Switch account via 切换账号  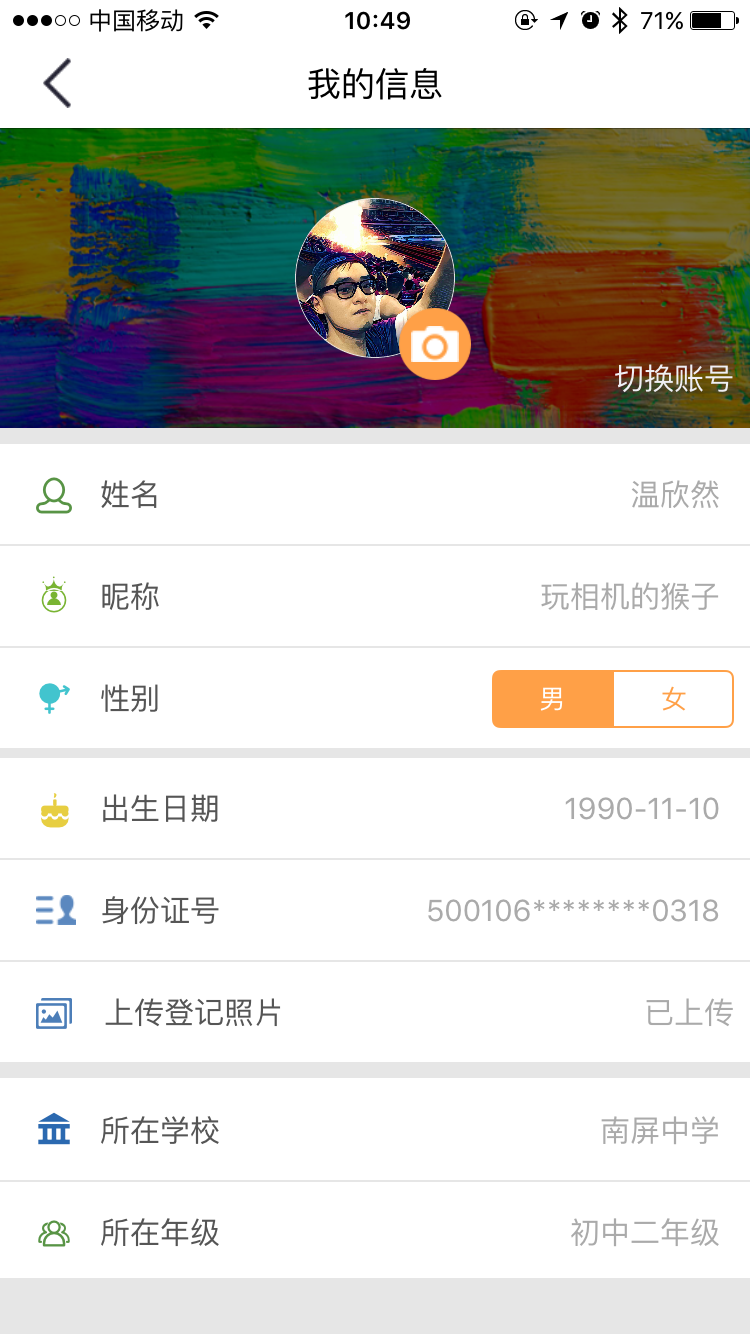tap(673, 379)
